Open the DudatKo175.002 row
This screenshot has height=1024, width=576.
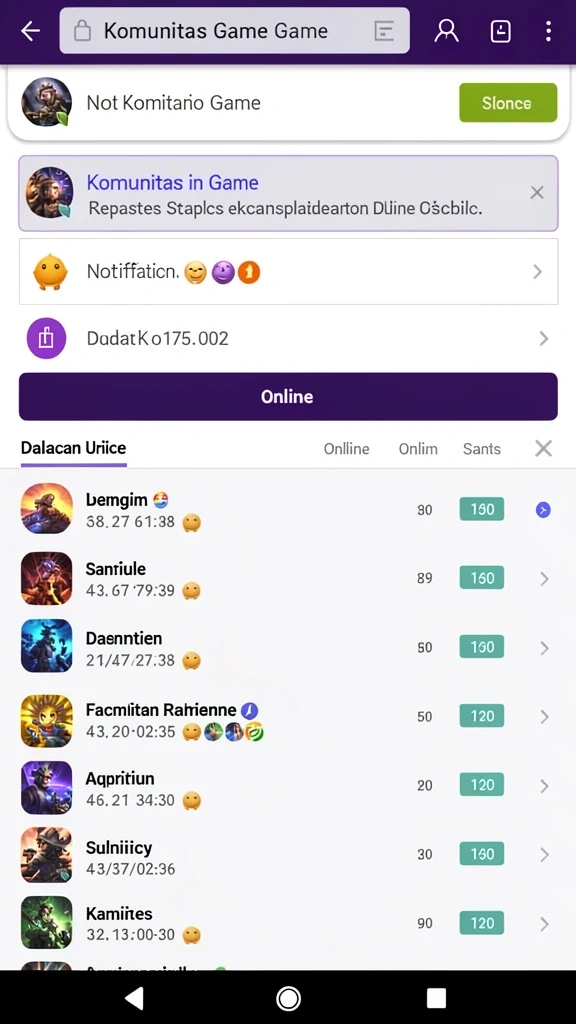288,338
